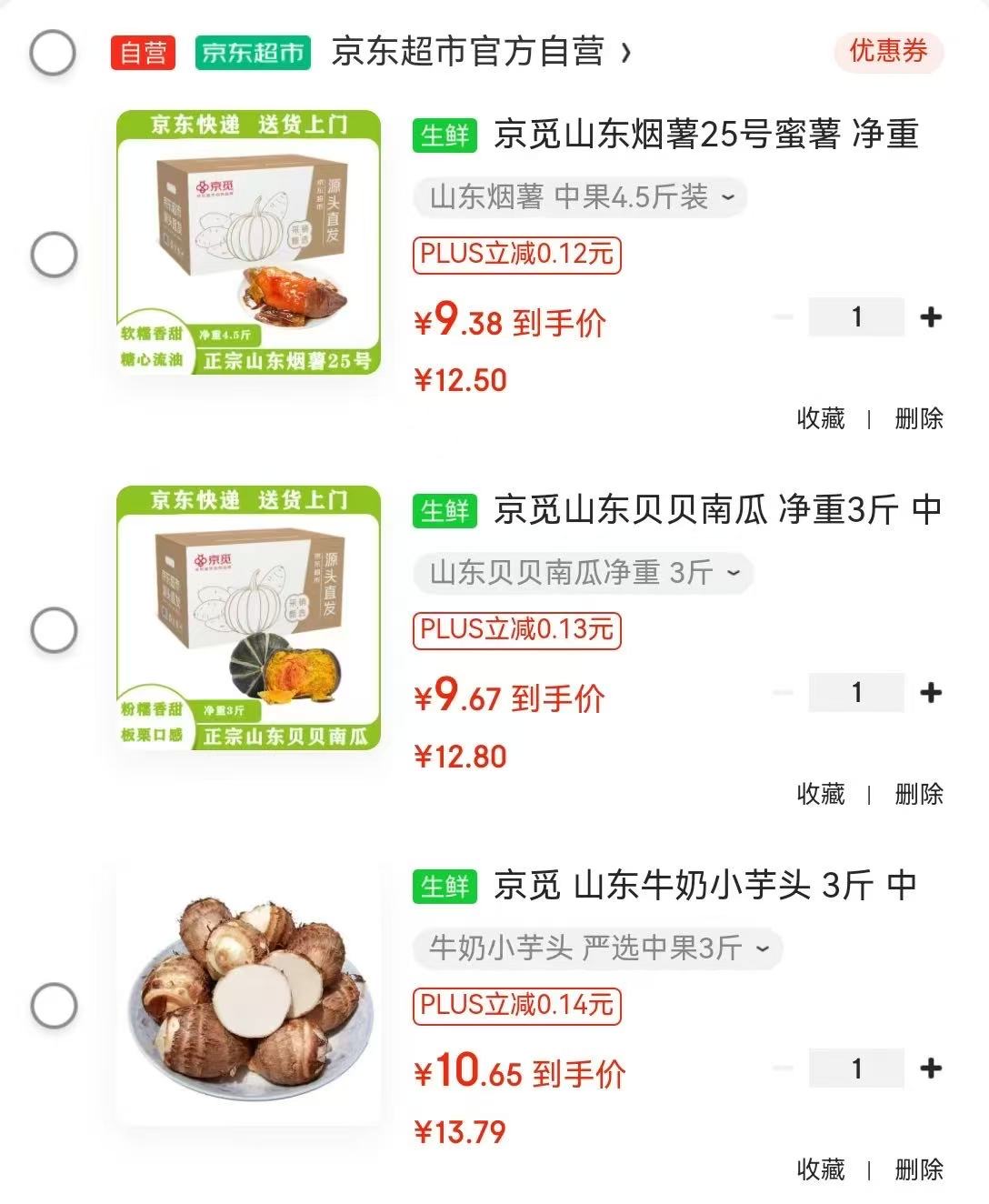Image resolution: width=989 pixels, height=1204 pixels.
Task: Change spec 山东贝贝南瓜净重 3斤
Action: [x=583, y=573]
